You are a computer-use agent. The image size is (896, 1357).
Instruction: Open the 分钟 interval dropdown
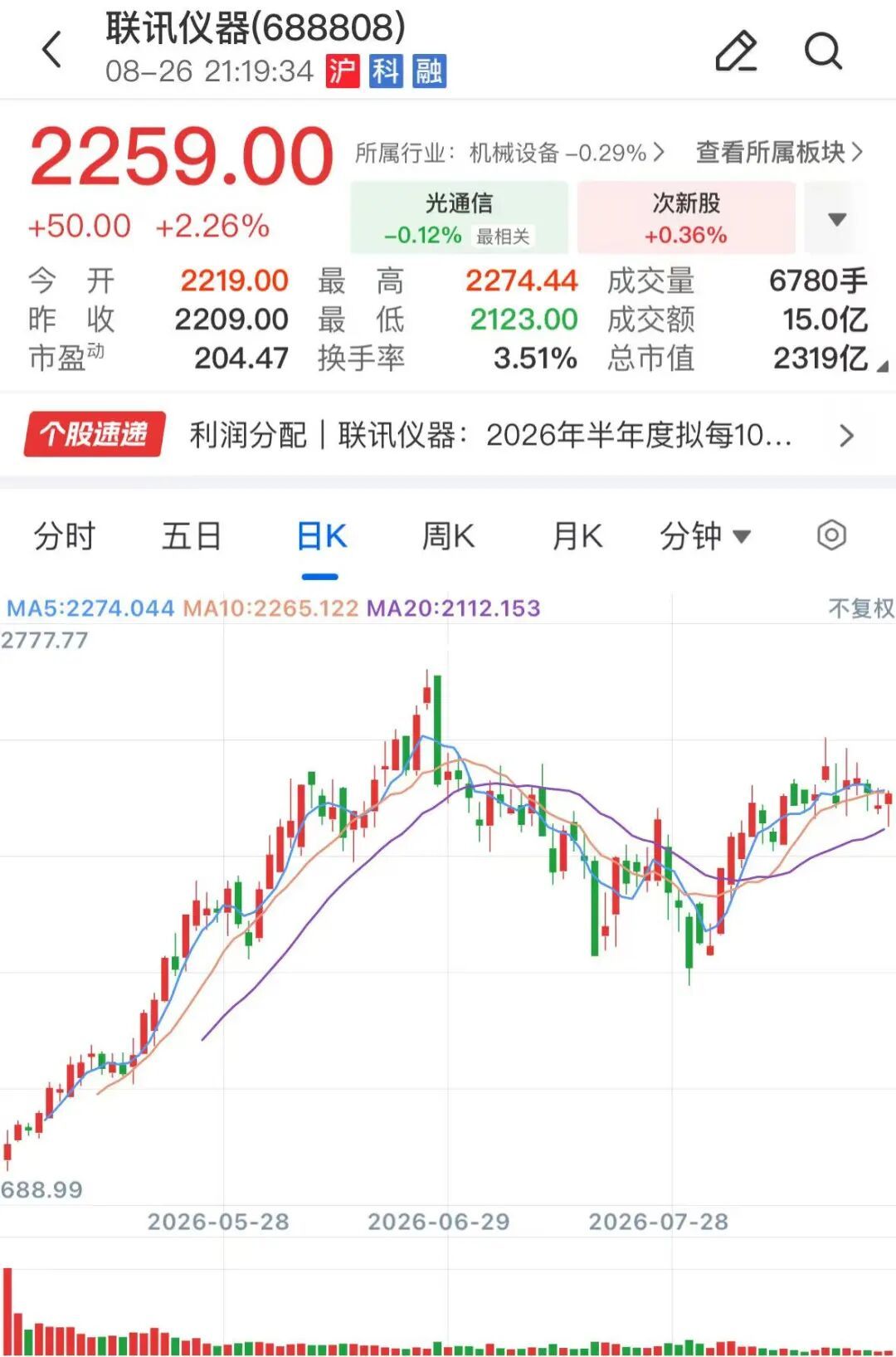click(705, 536)
